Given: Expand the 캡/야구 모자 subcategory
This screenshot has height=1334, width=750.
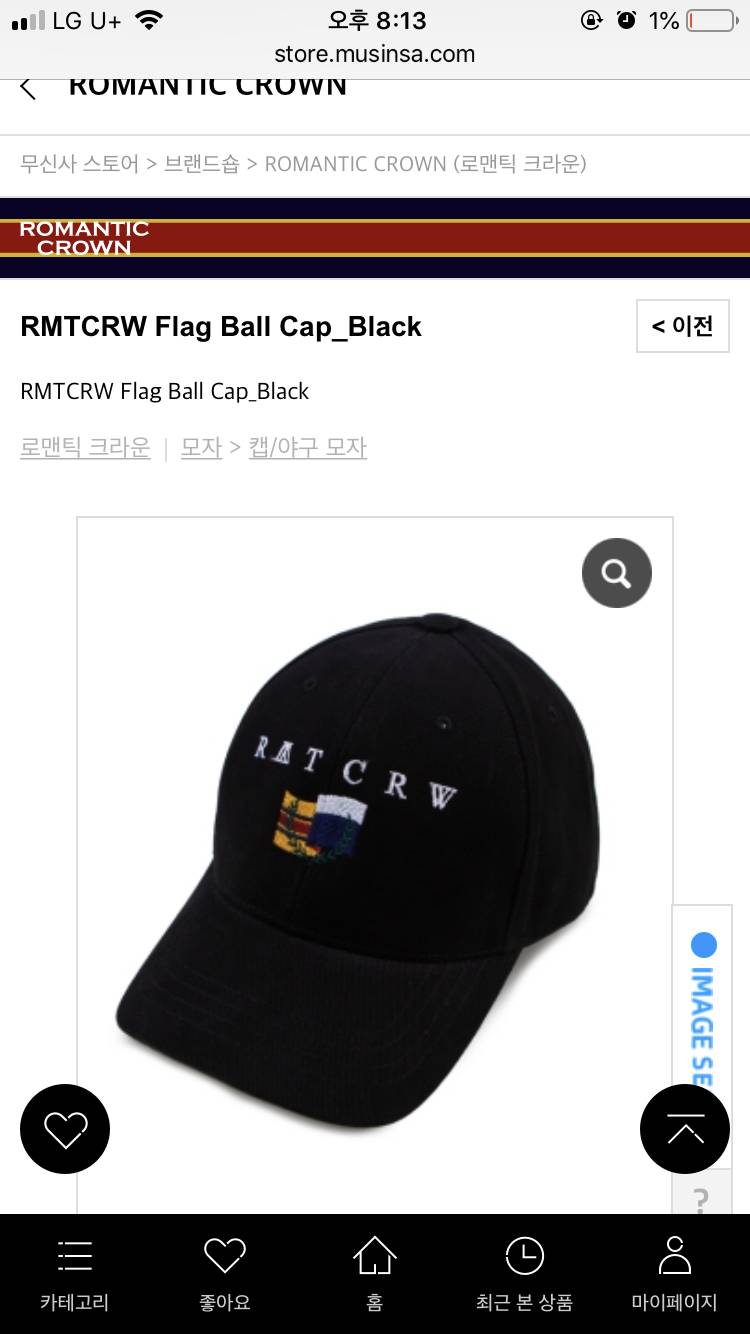Looking at the screenshot, I should tap(307, 448).
